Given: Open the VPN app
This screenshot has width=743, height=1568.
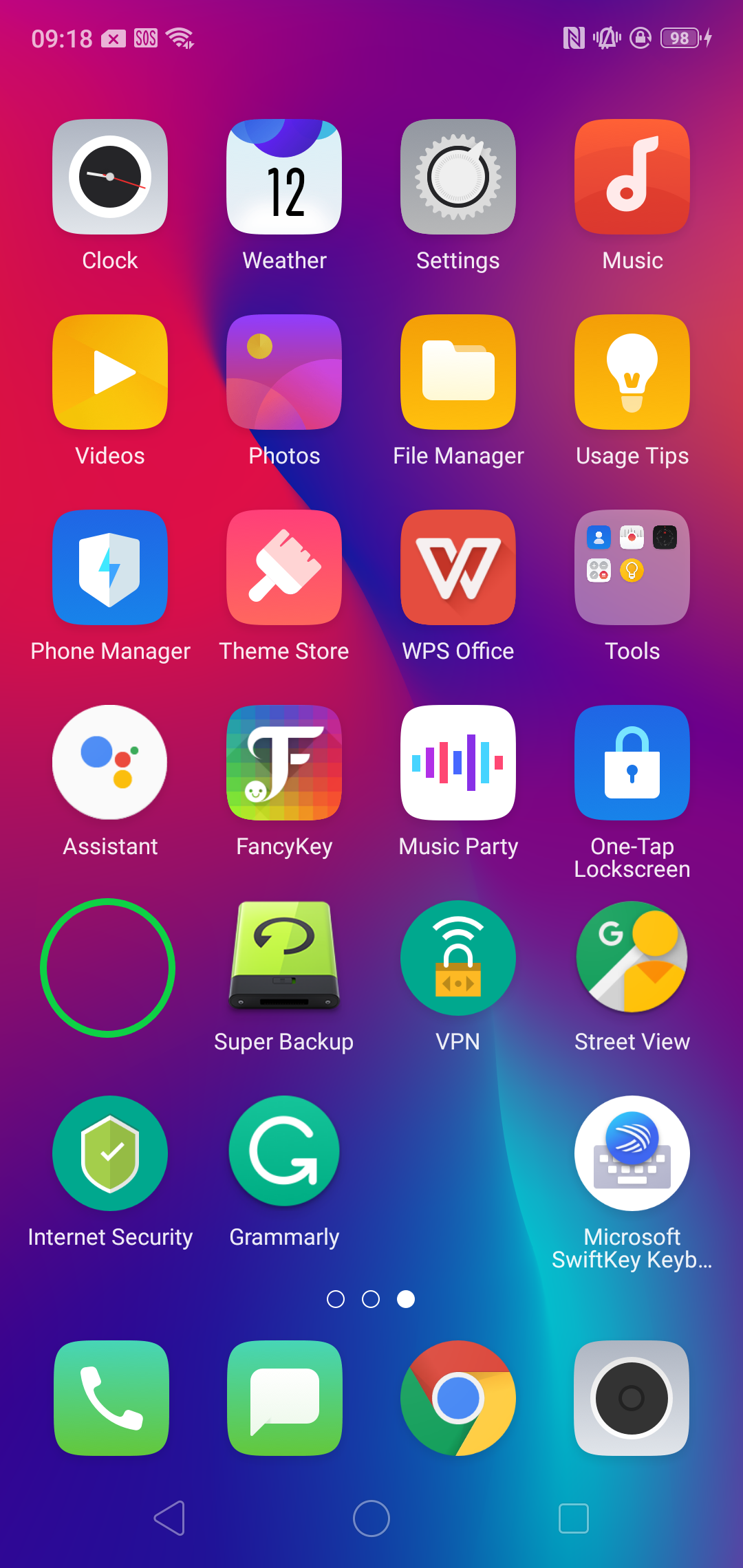Looking at the screenshot, I should 458,958.
